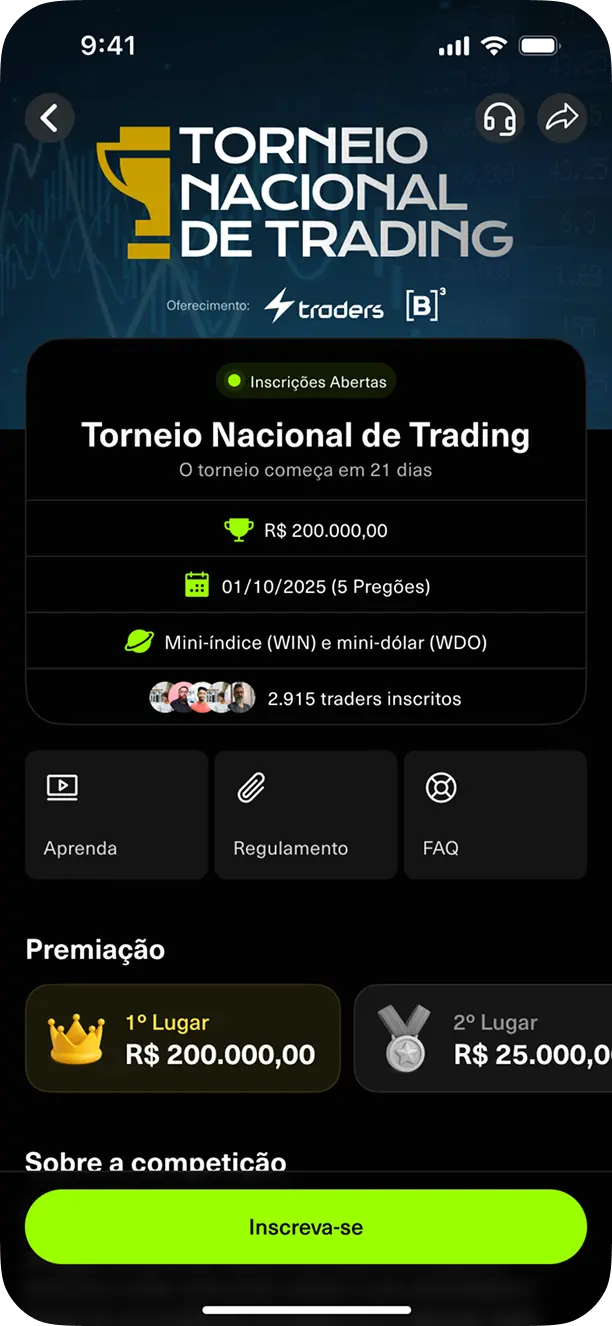Share this tournament
This screenshot has width=612, height=1326.
(x=562, y=119)
